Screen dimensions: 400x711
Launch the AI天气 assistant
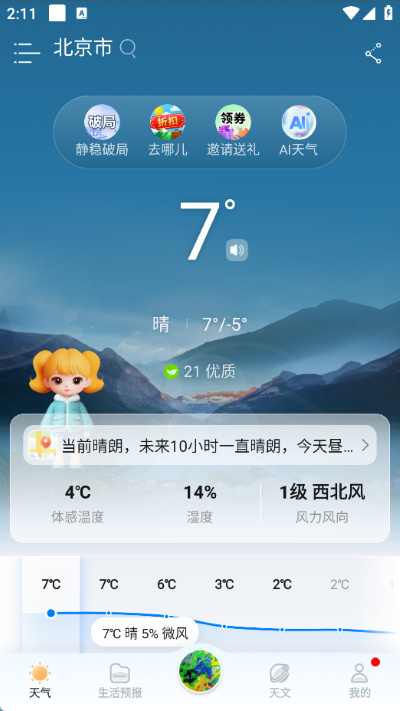point(298,131)
